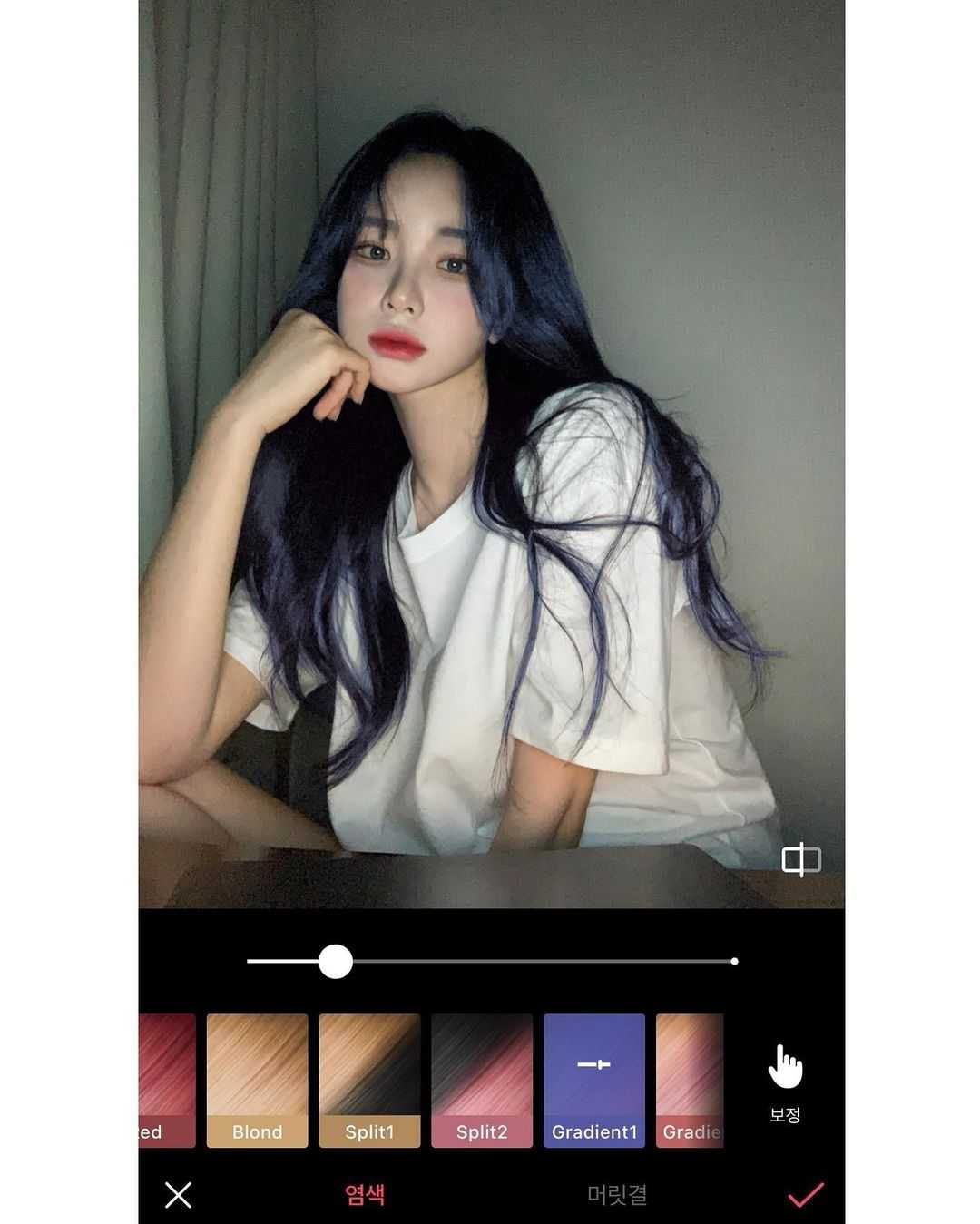
Task: Confirm changes with the red checkmark
Action: (x=805, y=1194)
